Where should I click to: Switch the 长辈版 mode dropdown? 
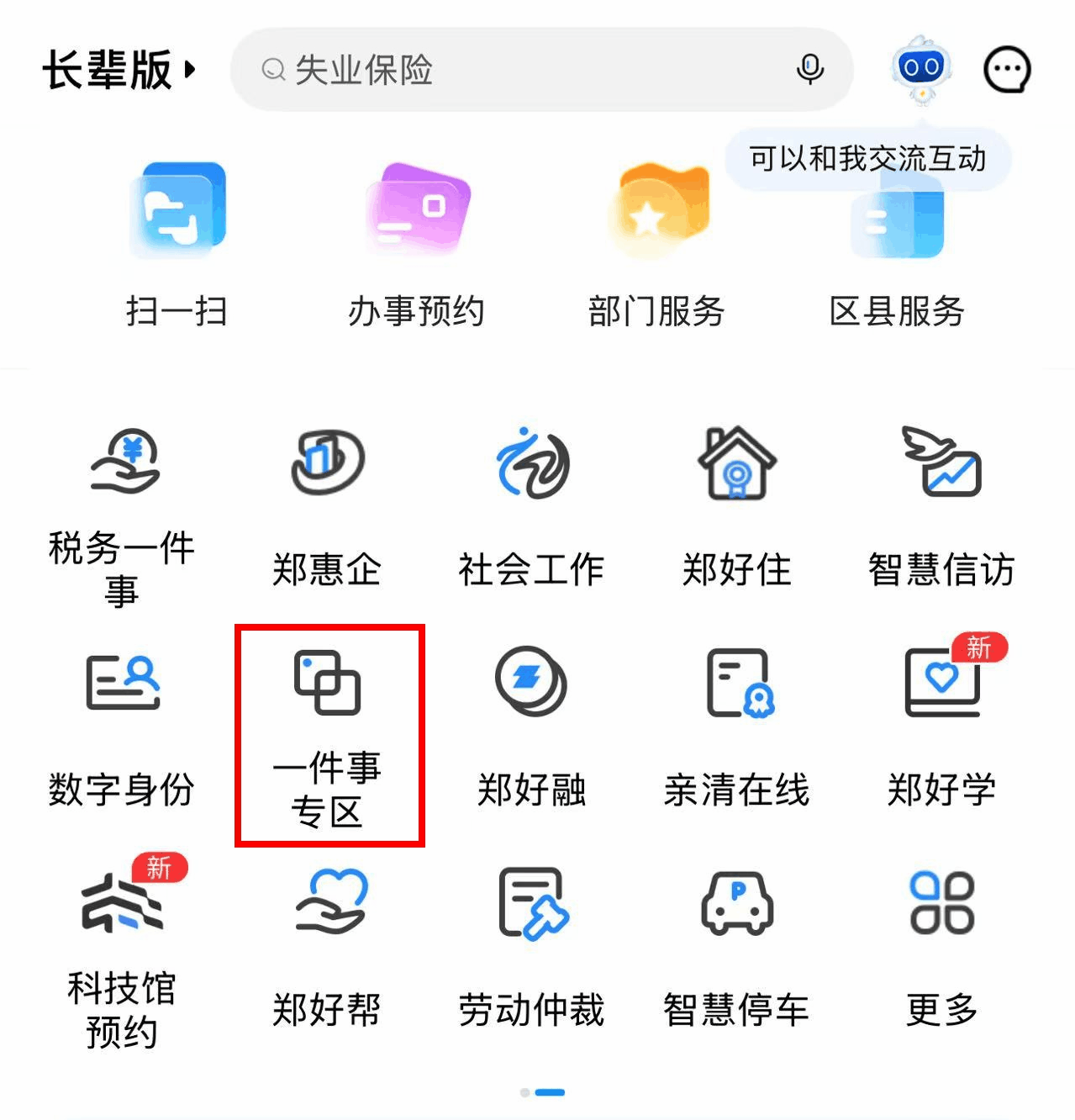coord(119,70)
